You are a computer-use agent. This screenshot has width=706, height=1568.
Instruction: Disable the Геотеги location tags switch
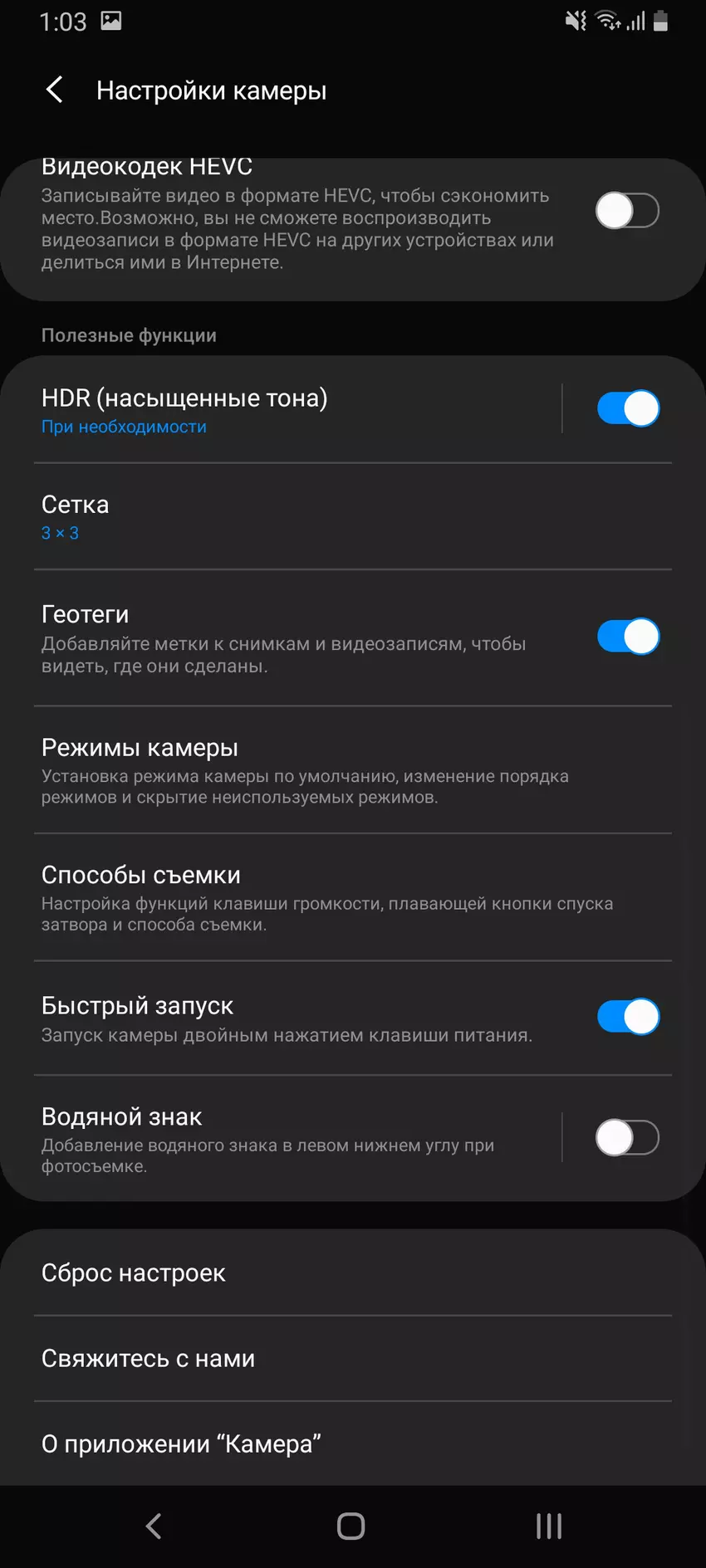[x=627, y=637]
